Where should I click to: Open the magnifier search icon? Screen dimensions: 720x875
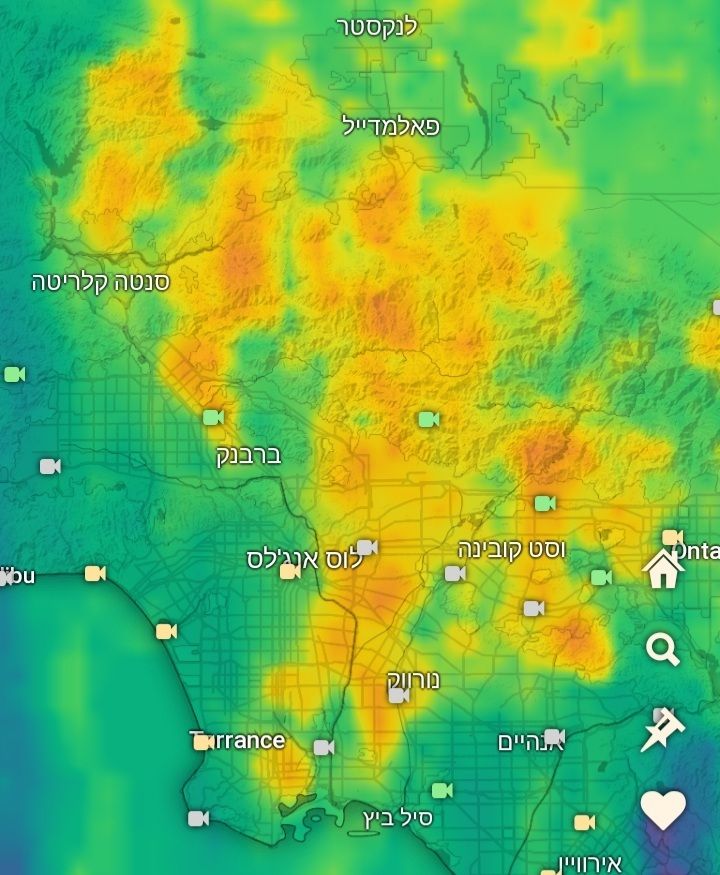pyautogui.click(x=662, y=650)
